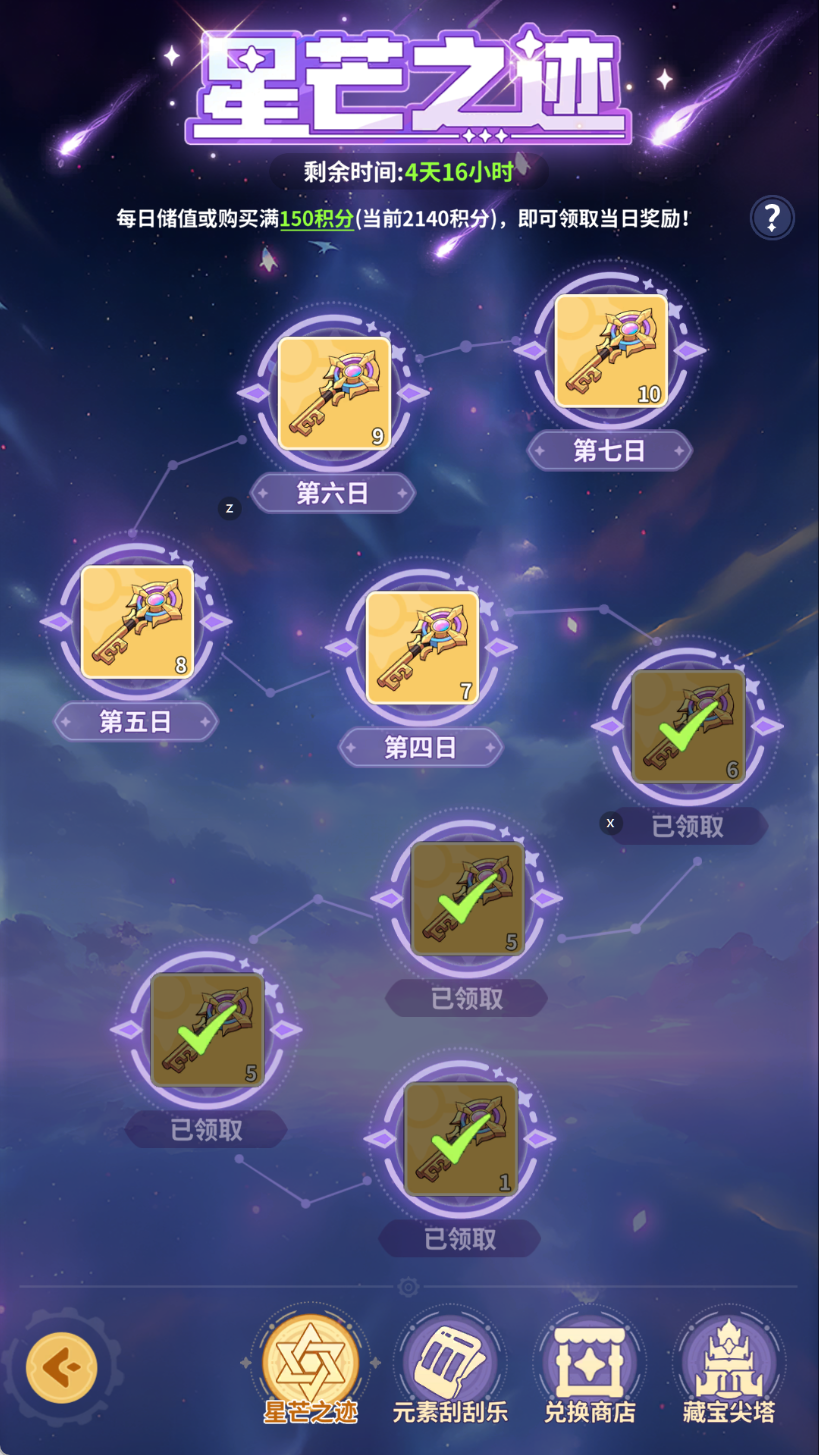Switch to the 元素刮刮乐 tab

pos(450,1367)
